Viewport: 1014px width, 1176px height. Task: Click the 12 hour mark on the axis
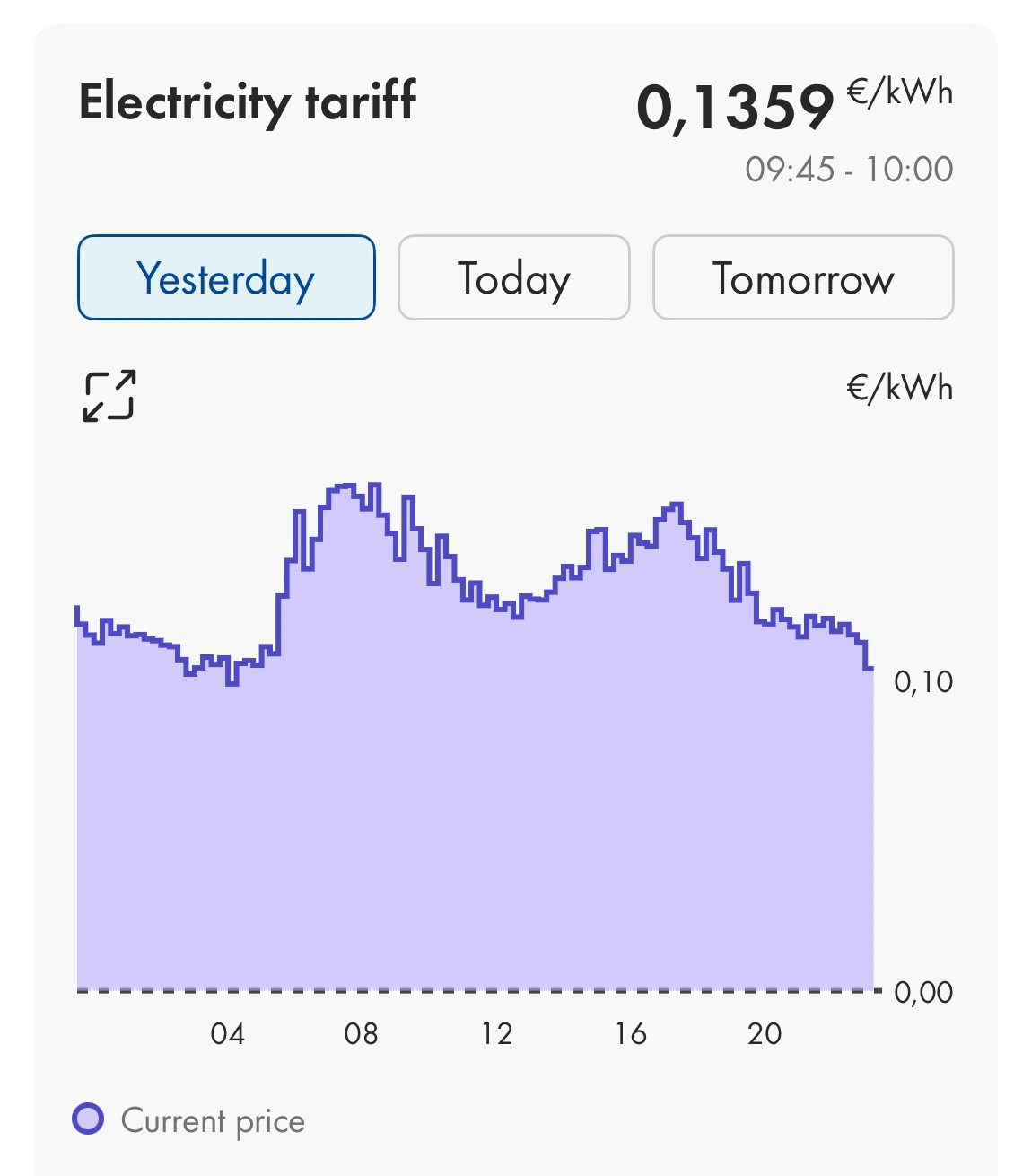pos(496,1034)
